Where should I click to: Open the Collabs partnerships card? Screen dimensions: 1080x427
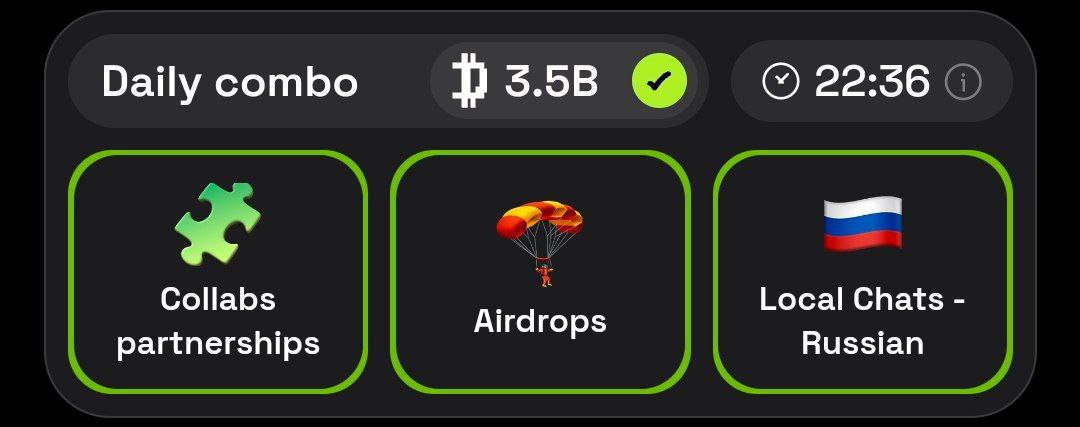[x=218, y=271]
